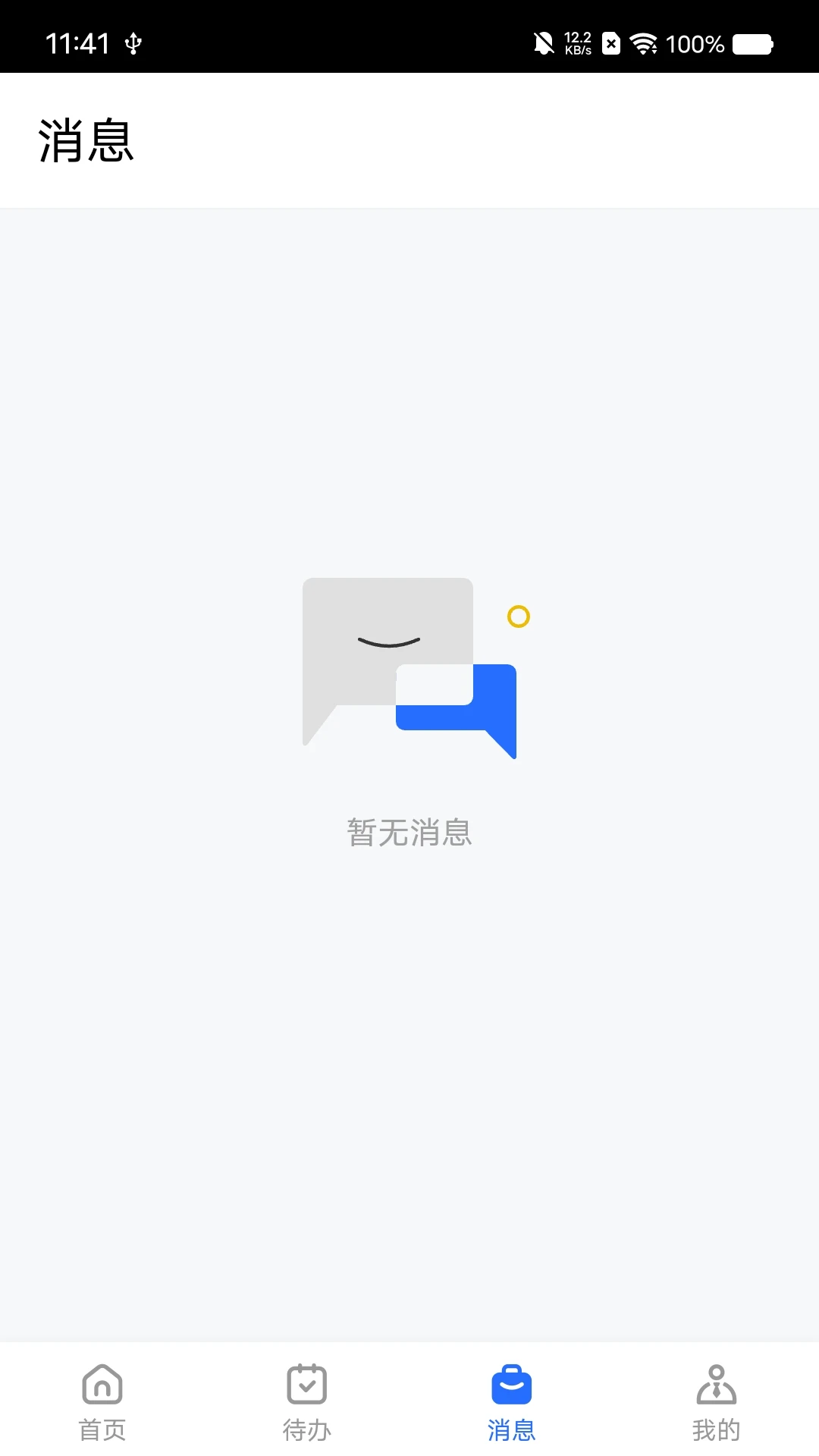The image size is (819, 1456).
Task: Switch to the 首页 tab
Action: (101, 1429)
